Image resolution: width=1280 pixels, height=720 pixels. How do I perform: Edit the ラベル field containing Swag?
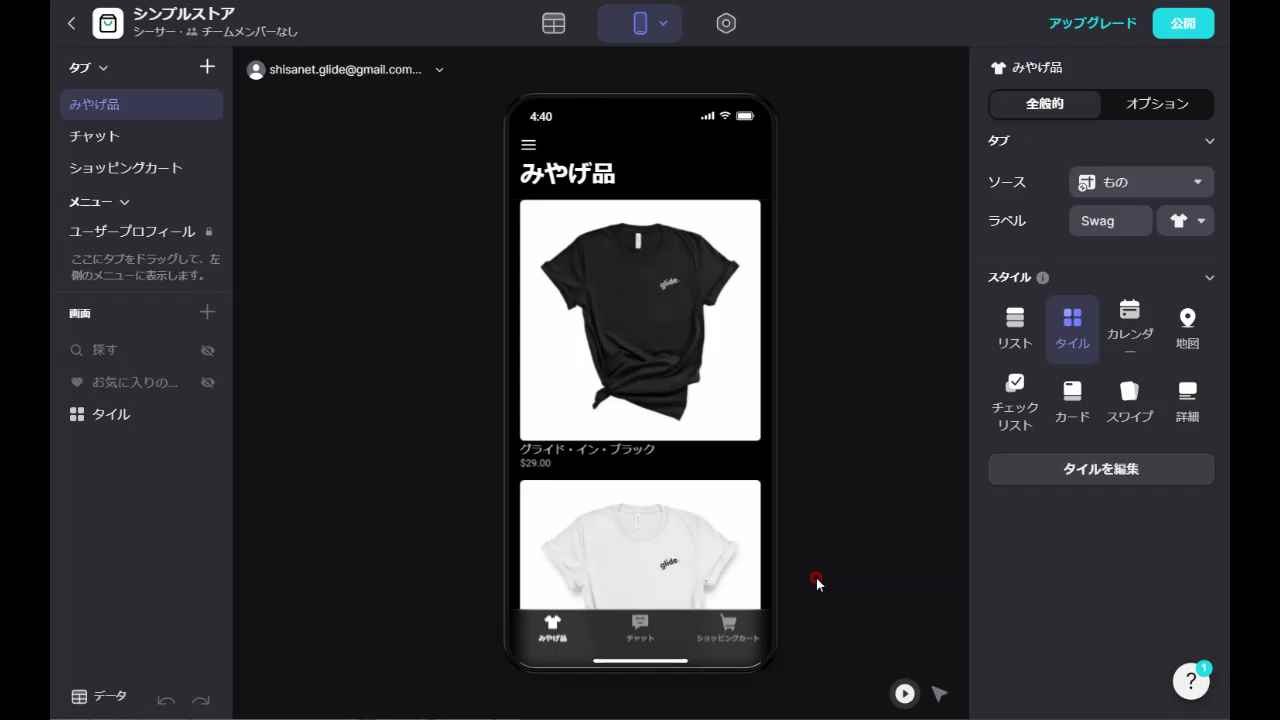point(1109,221)
